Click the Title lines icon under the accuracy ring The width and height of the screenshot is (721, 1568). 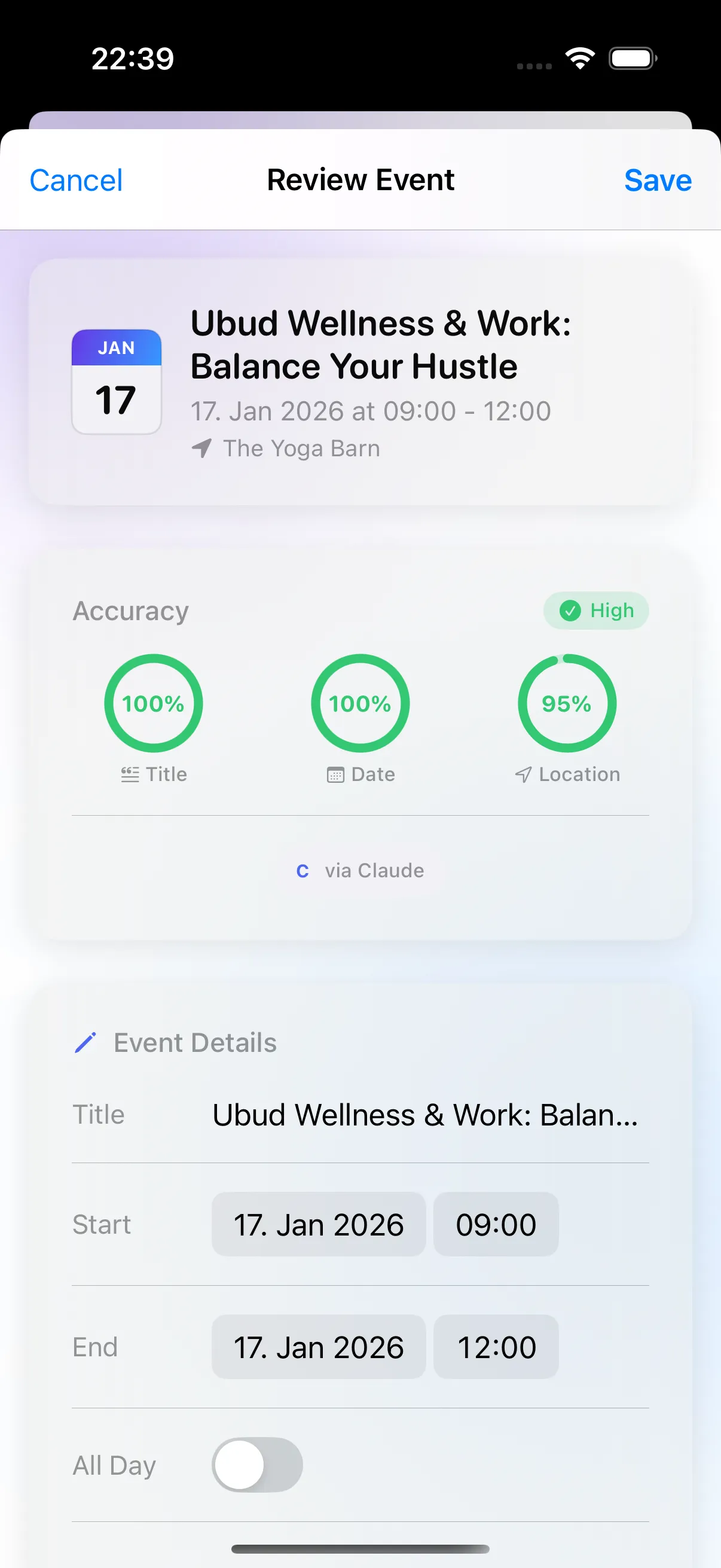(x=129, y=774)
